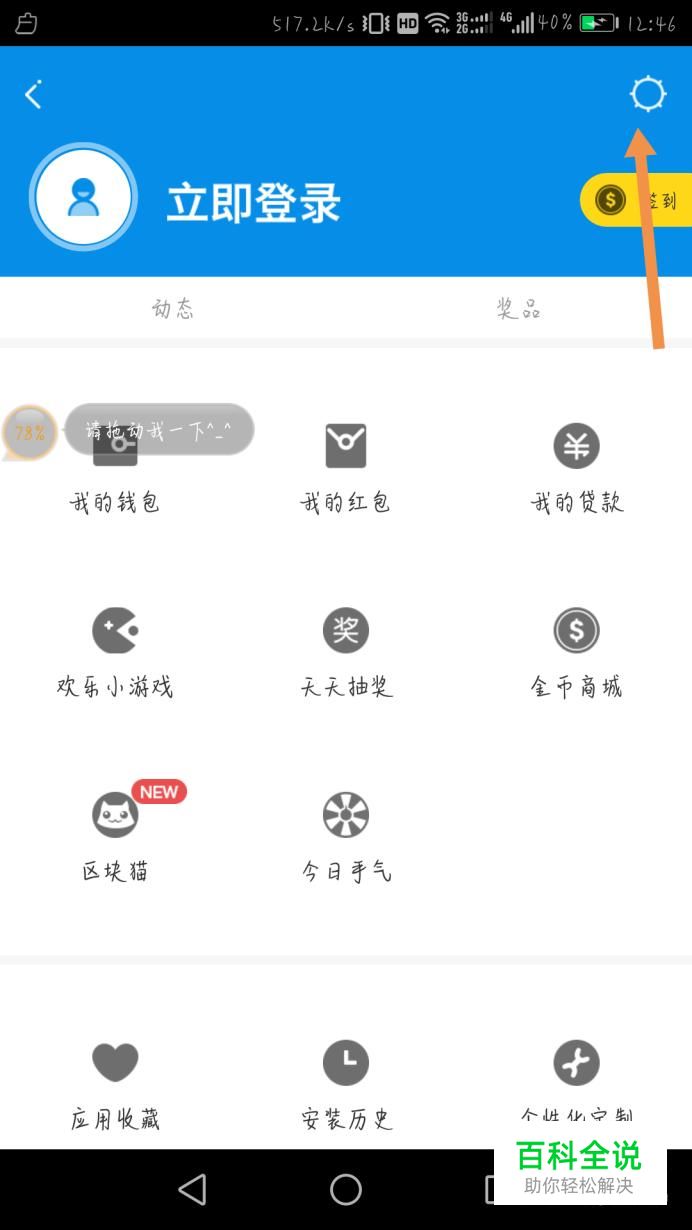Image resolution: width=692 pixels, height=1230 pixels.
Task: Tap the profile avatar circle
Action: [x=83, y=197]
